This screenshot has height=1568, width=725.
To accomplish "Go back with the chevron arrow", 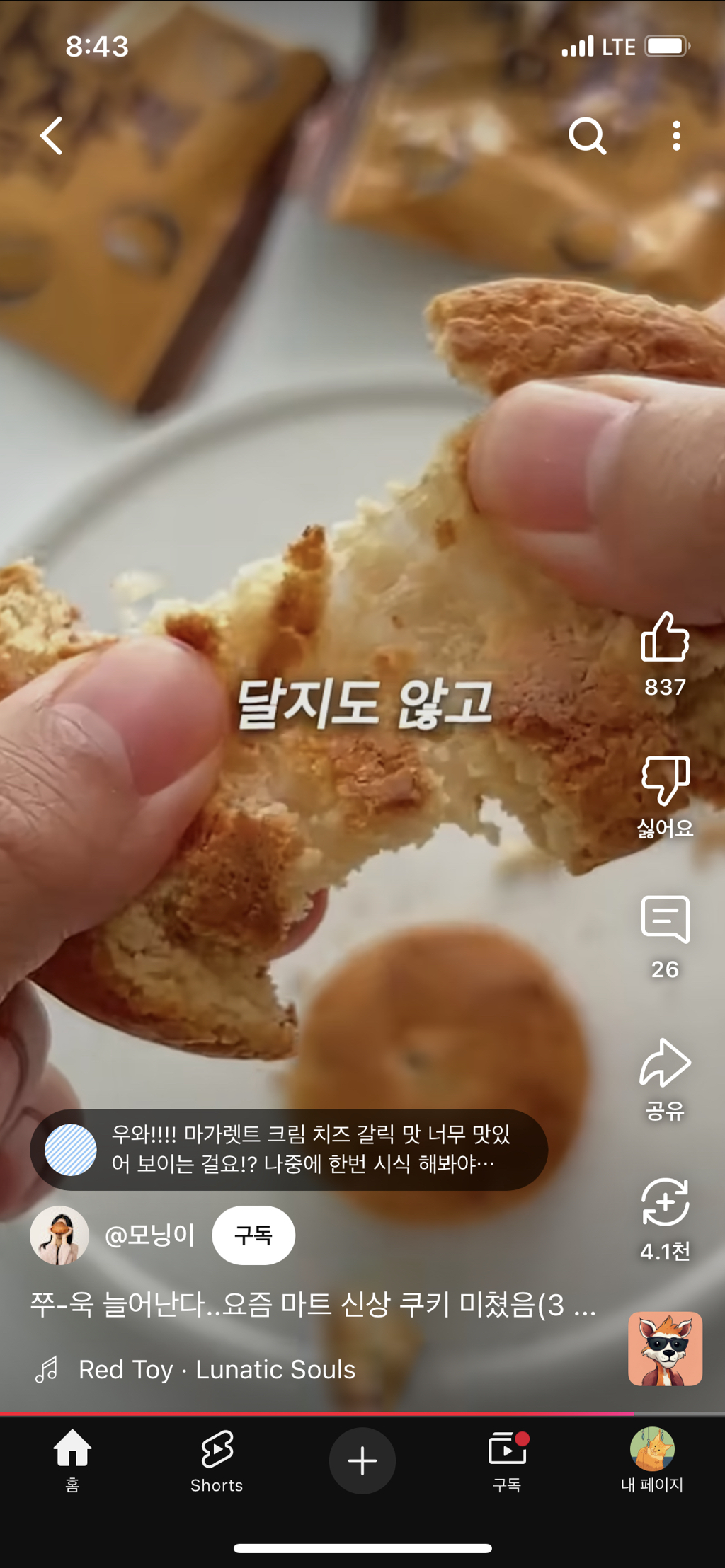I will click(51, 137).
